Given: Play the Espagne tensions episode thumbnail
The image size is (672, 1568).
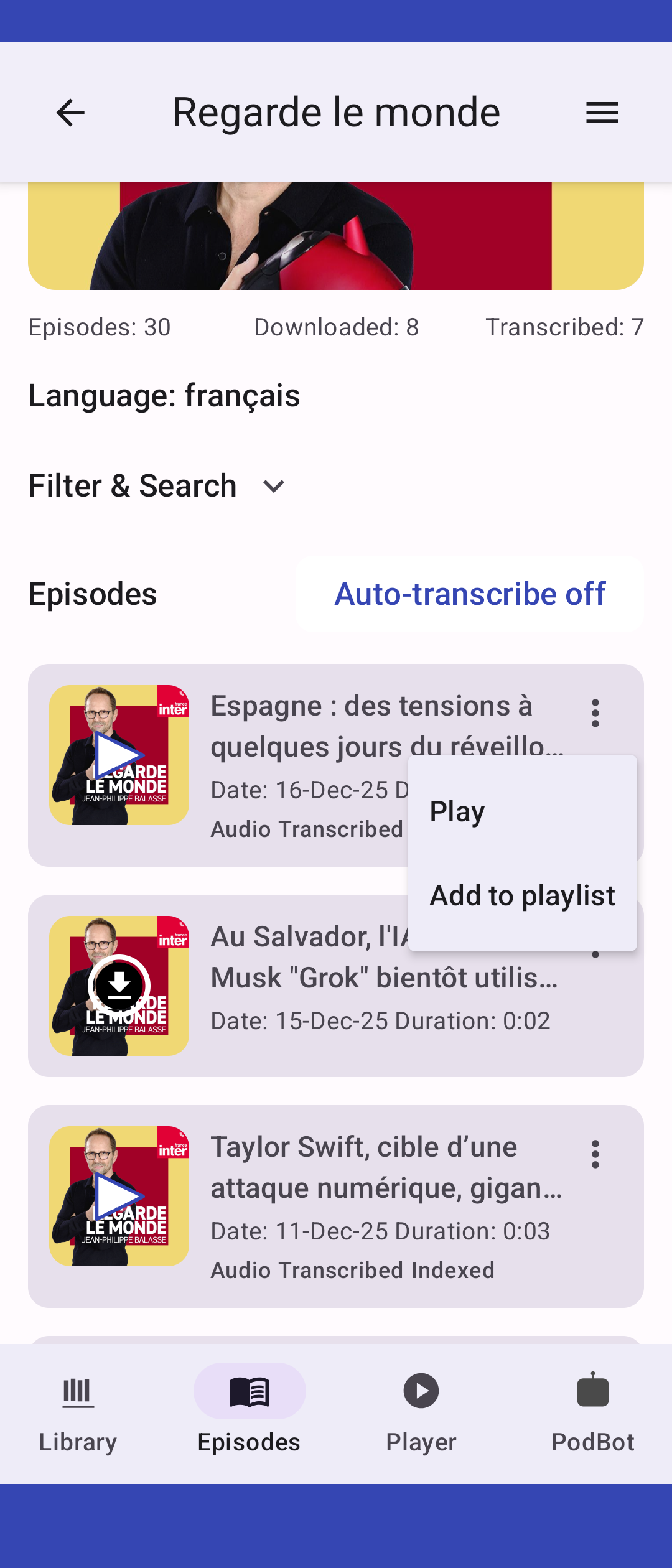Looking at the screenshot, I should coord(119,755).
